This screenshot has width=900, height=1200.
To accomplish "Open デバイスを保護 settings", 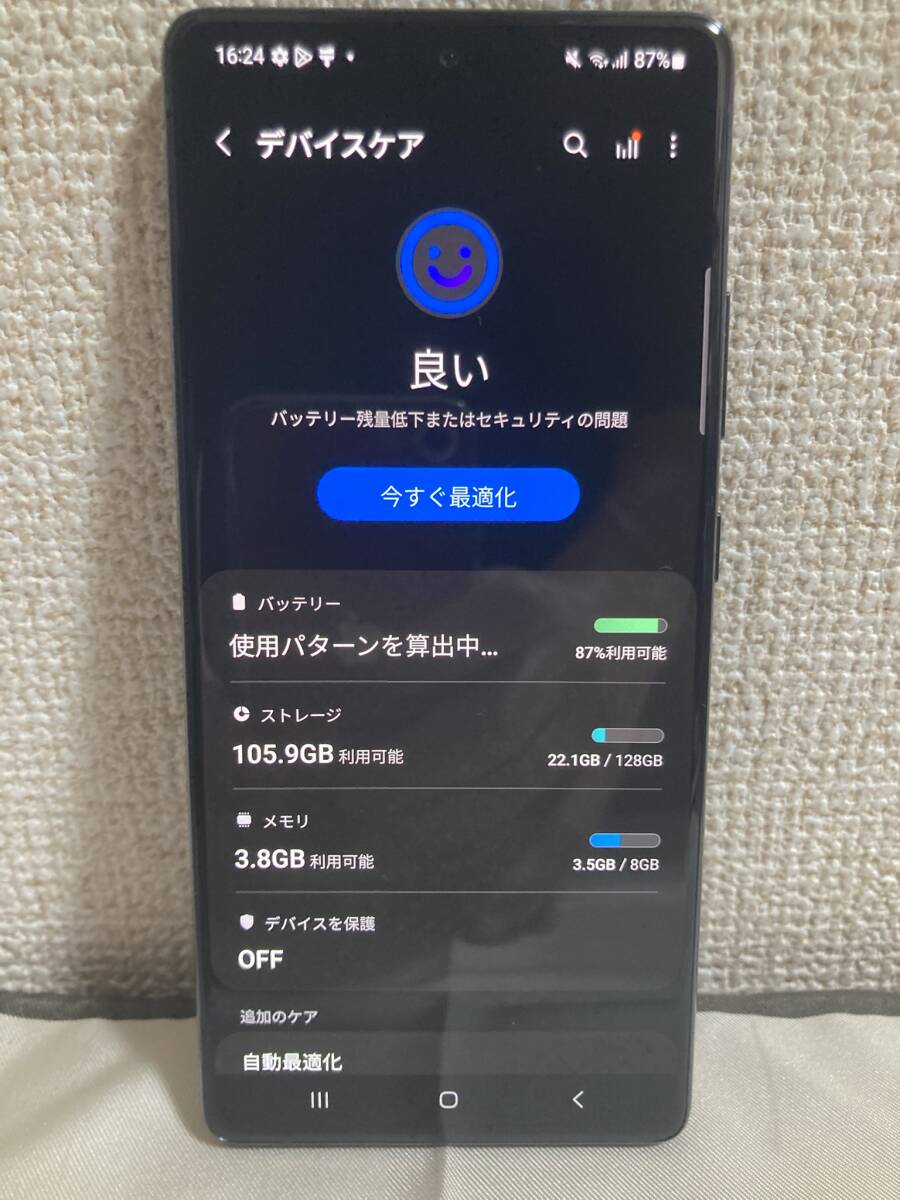I will [448, 942].
